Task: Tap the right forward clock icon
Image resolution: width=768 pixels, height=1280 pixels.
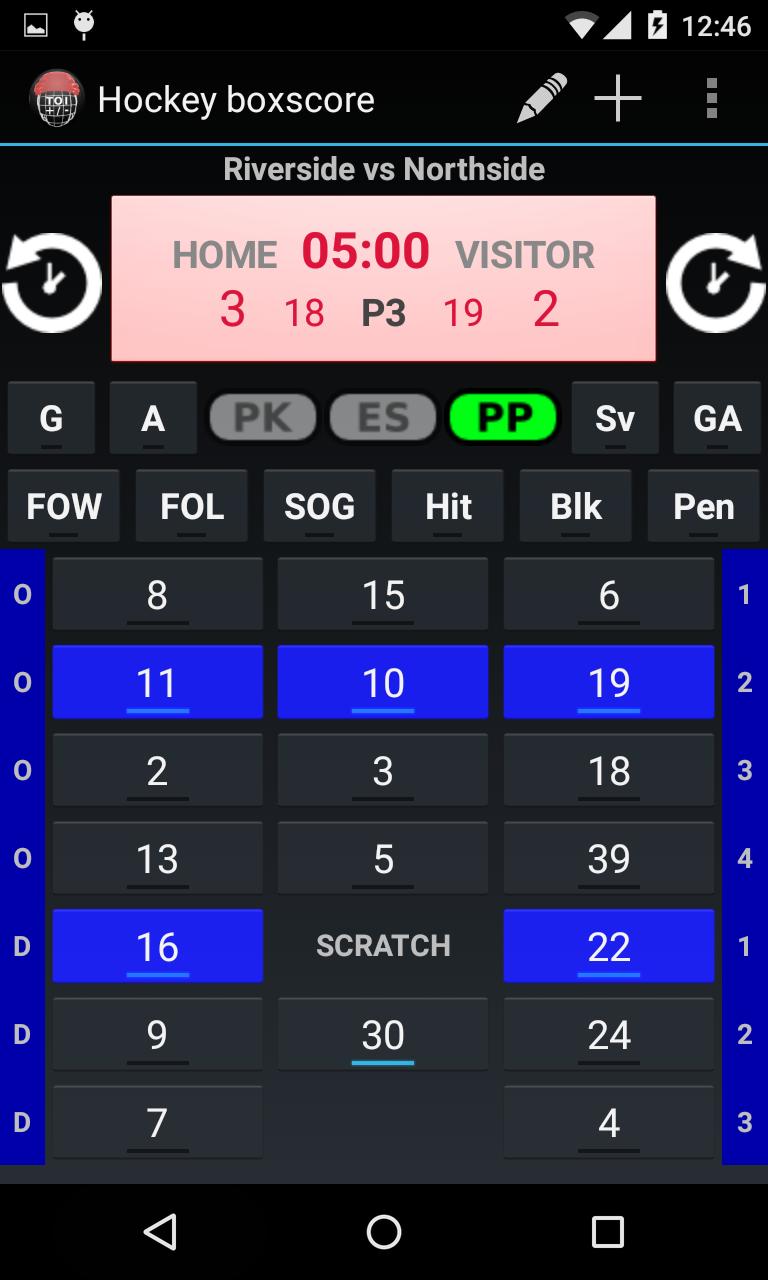Action: point(716,280)
